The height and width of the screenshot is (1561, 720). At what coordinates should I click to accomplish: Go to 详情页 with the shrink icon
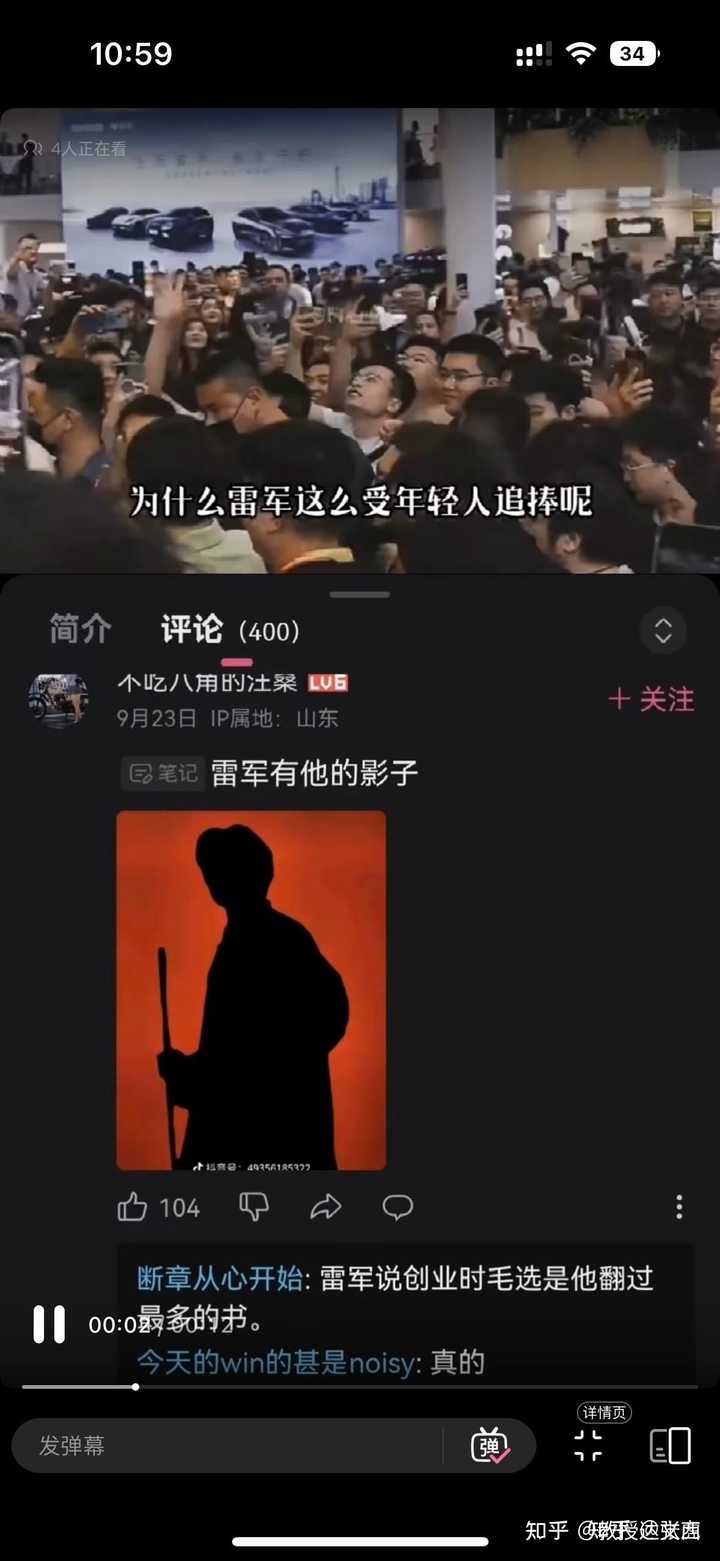pos(588,1446)
